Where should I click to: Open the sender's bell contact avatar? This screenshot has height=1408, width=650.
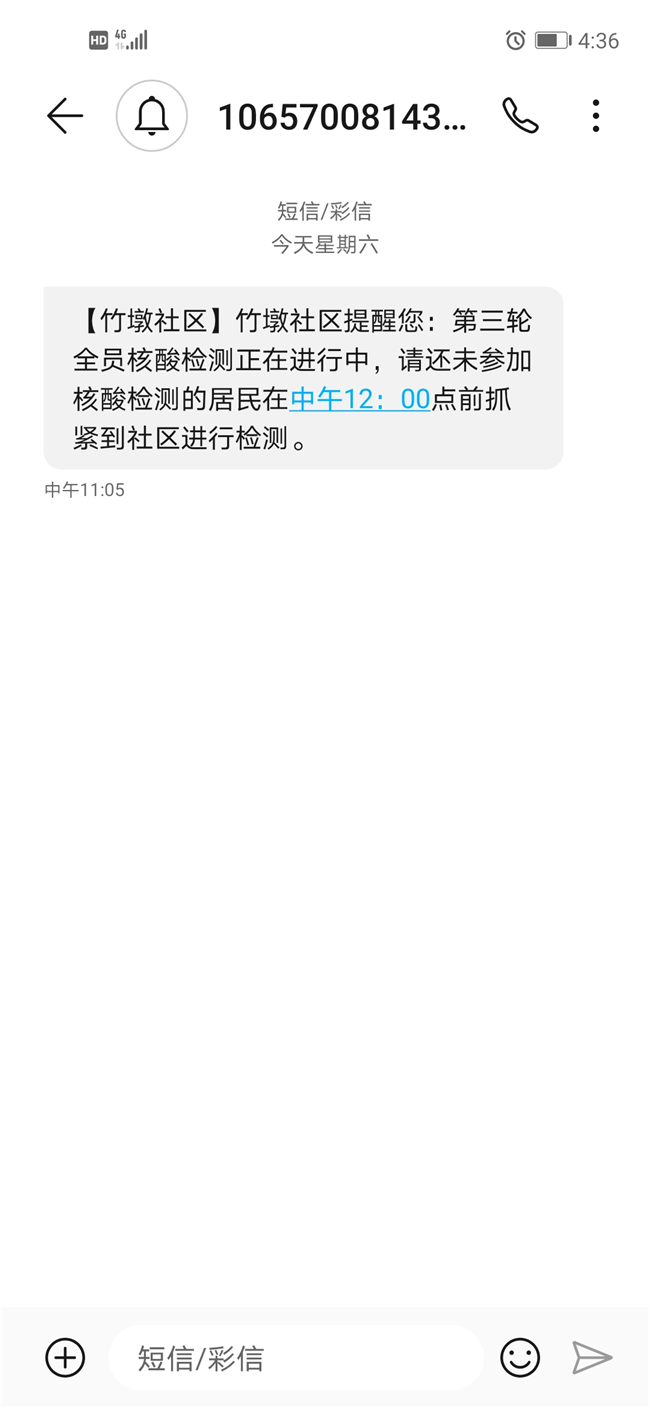click(x=152, y=116)
